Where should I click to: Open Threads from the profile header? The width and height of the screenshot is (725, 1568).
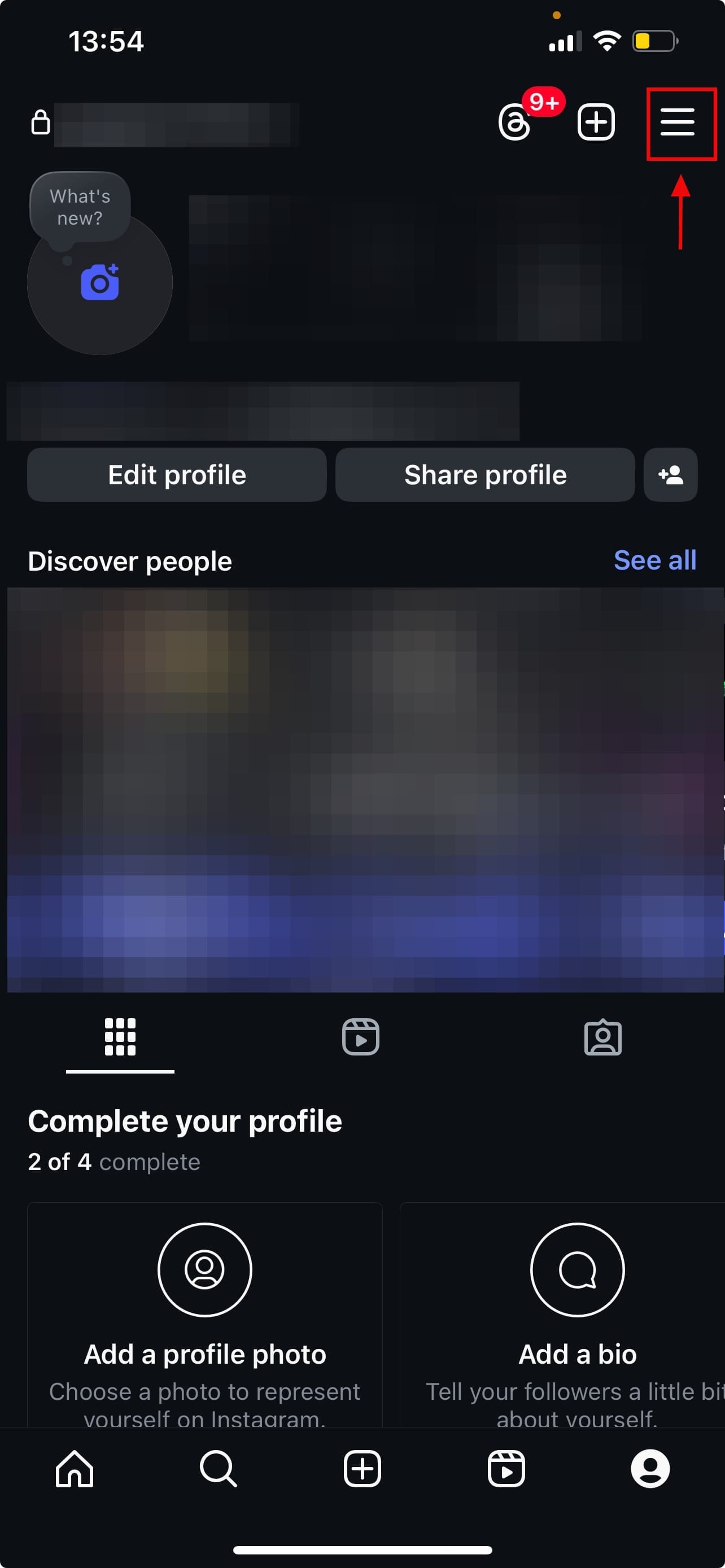(x=514, y=123)
